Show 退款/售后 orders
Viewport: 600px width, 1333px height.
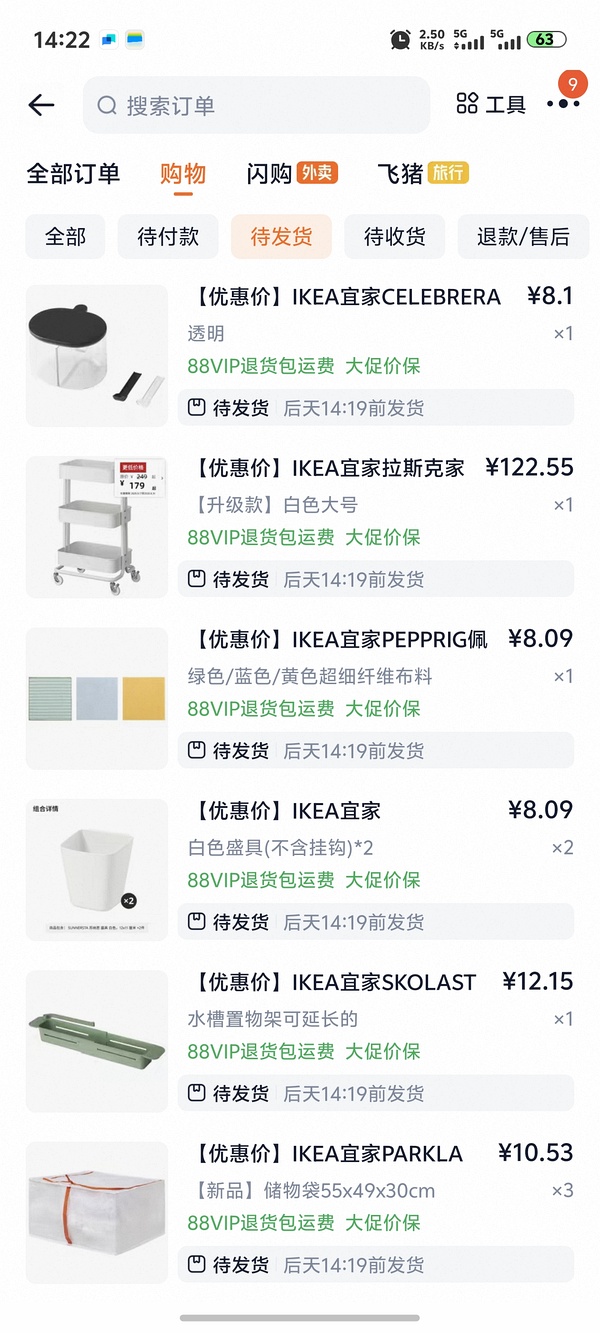[523, 237]
